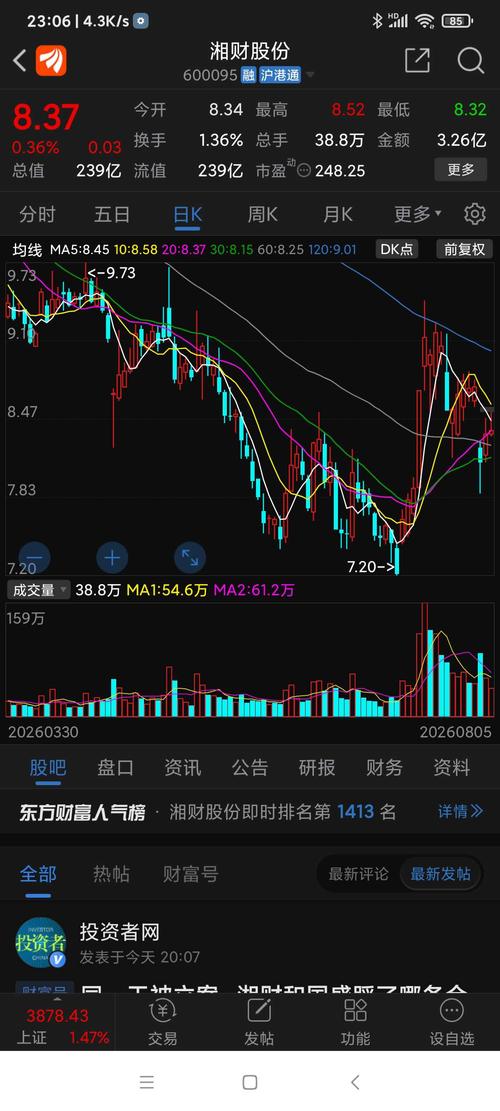Toggle the DK点 indicator
Viewport: 500px width, 1111px height.
[399, 249]
